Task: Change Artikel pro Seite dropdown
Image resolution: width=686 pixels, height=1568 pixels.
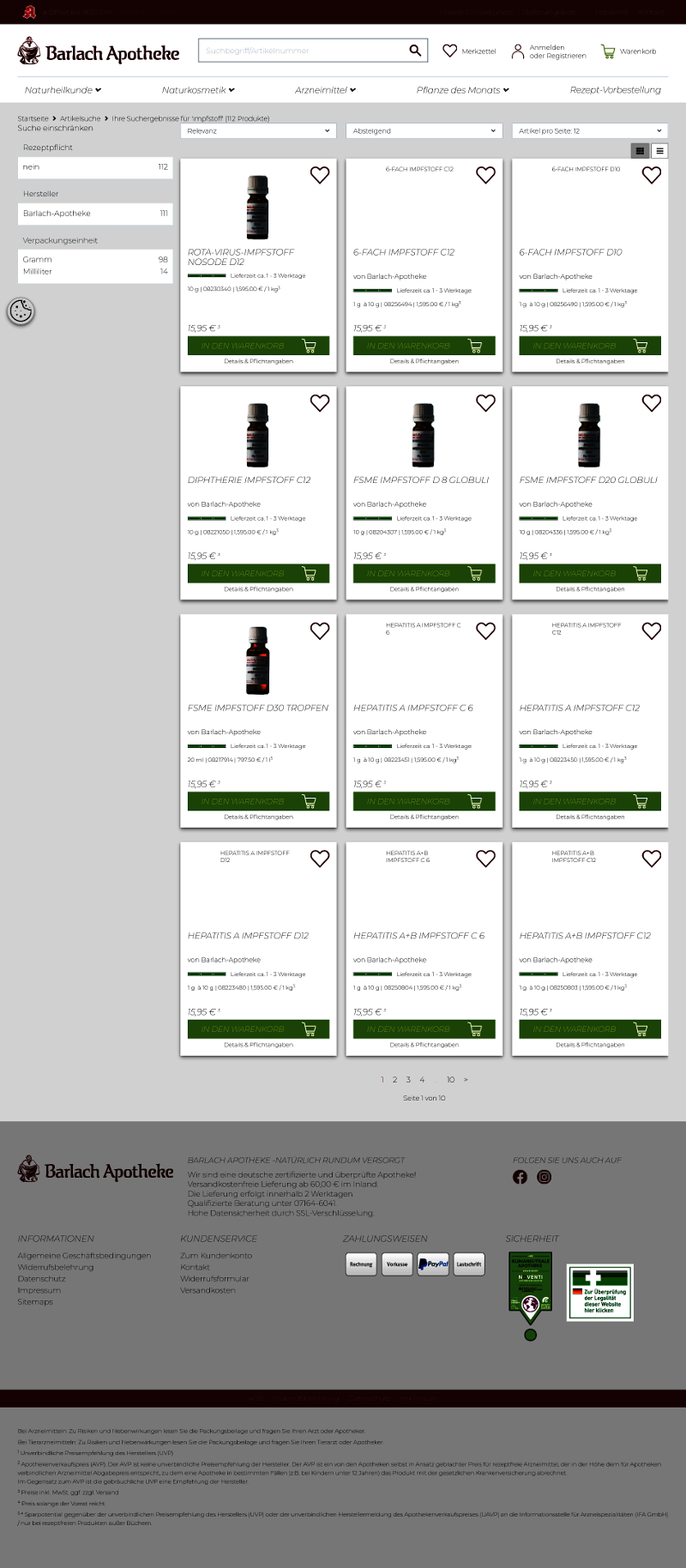Action: [589, 131]
